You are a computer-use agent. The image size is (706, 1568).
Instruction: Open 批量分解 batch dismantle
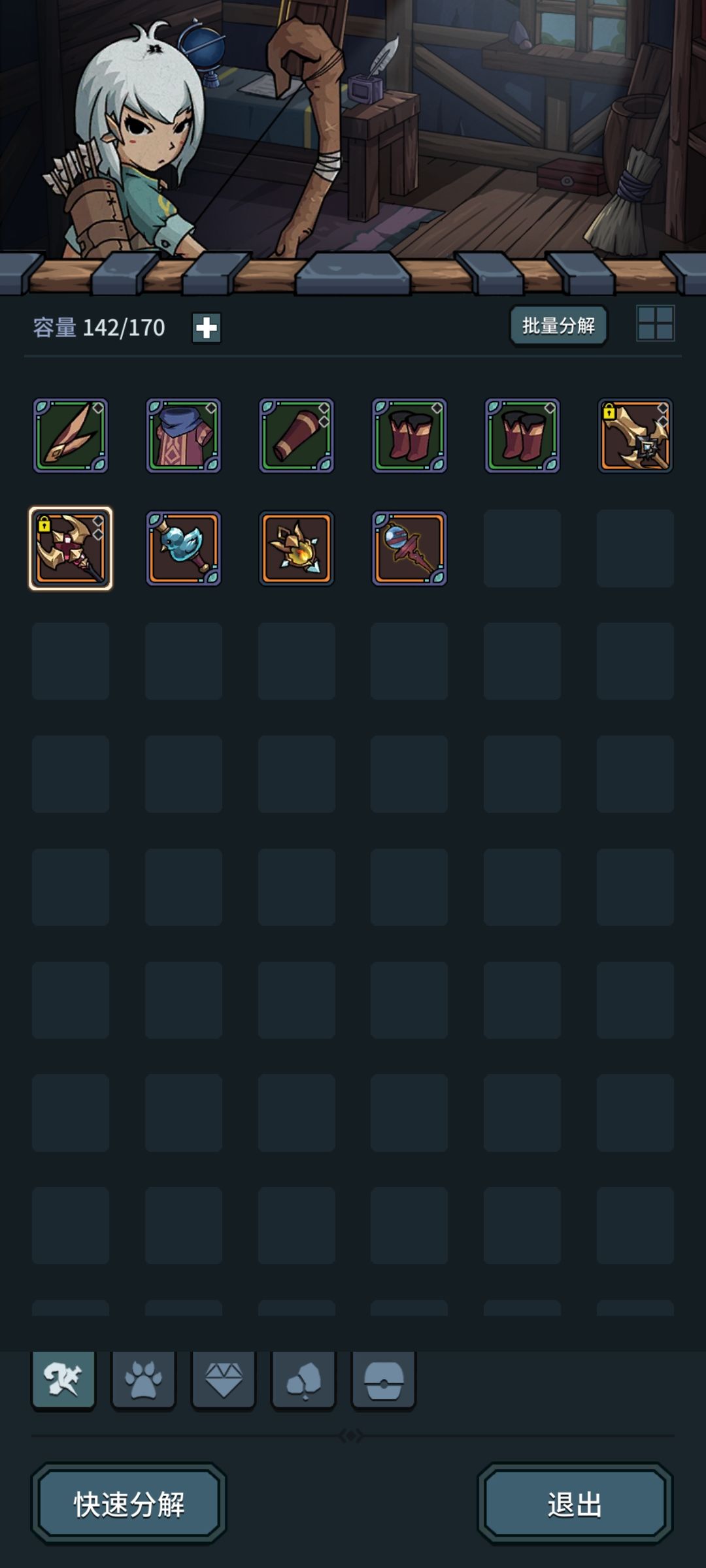(x=558, y=325)
